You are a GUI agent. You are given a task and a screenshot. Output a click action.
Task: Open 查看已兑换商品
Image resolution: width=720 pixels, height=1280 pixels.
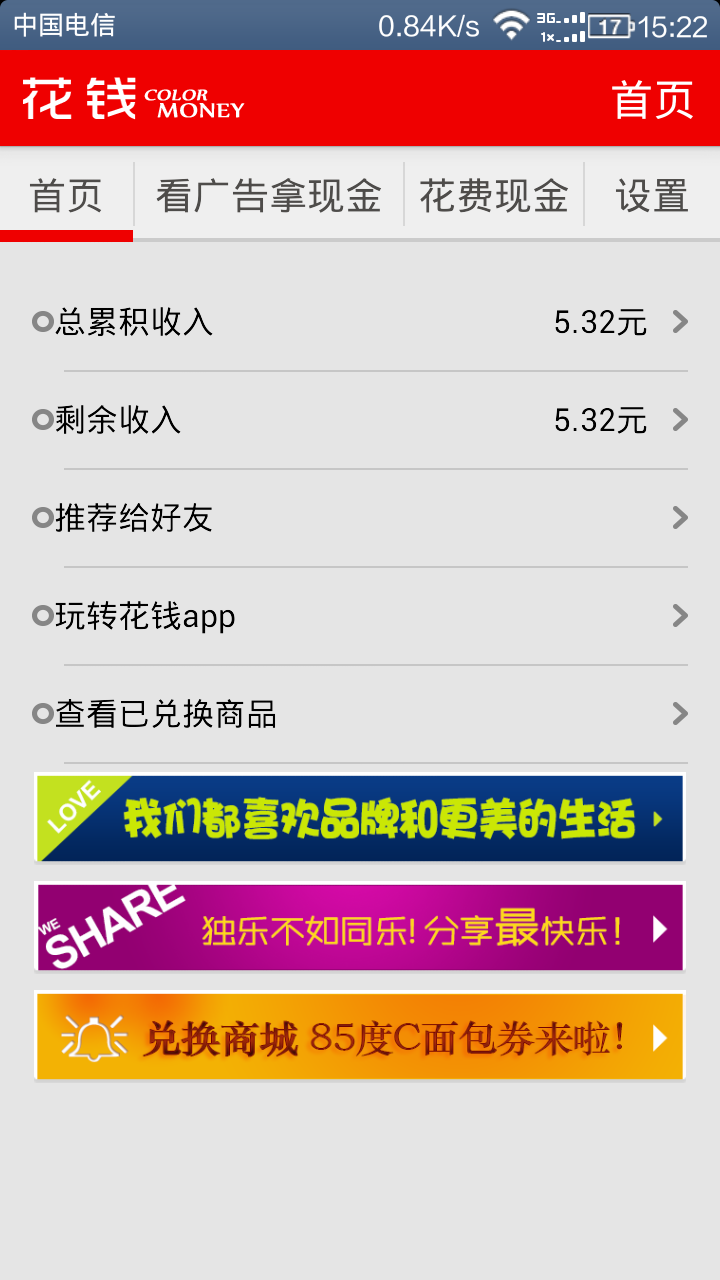tap(360, 714)
